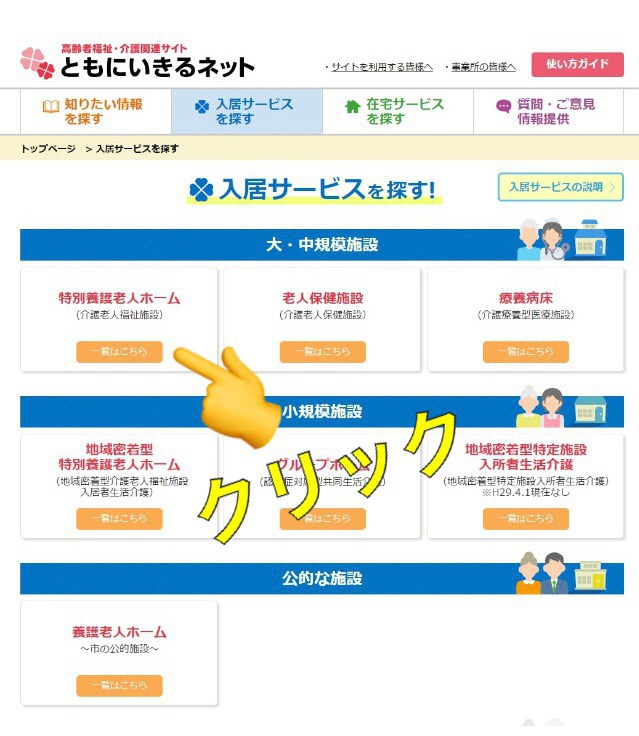Select 入居サービスを探す tab
The width and height of the screenshot is (639, 736).
(x=246, y=111)
